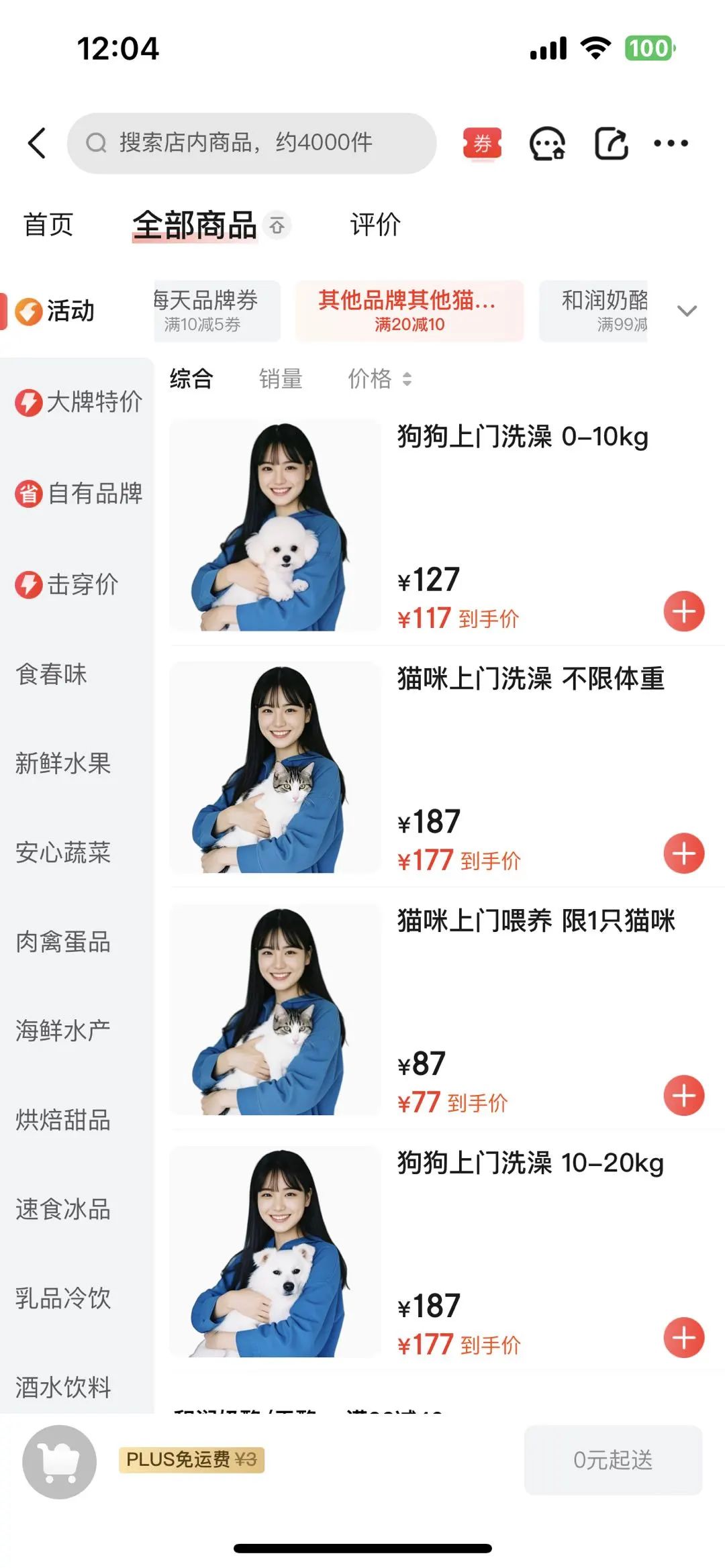Browse the 海鲜水产 category
The image size is (725, 1568).
click(x=63, y=1031)
